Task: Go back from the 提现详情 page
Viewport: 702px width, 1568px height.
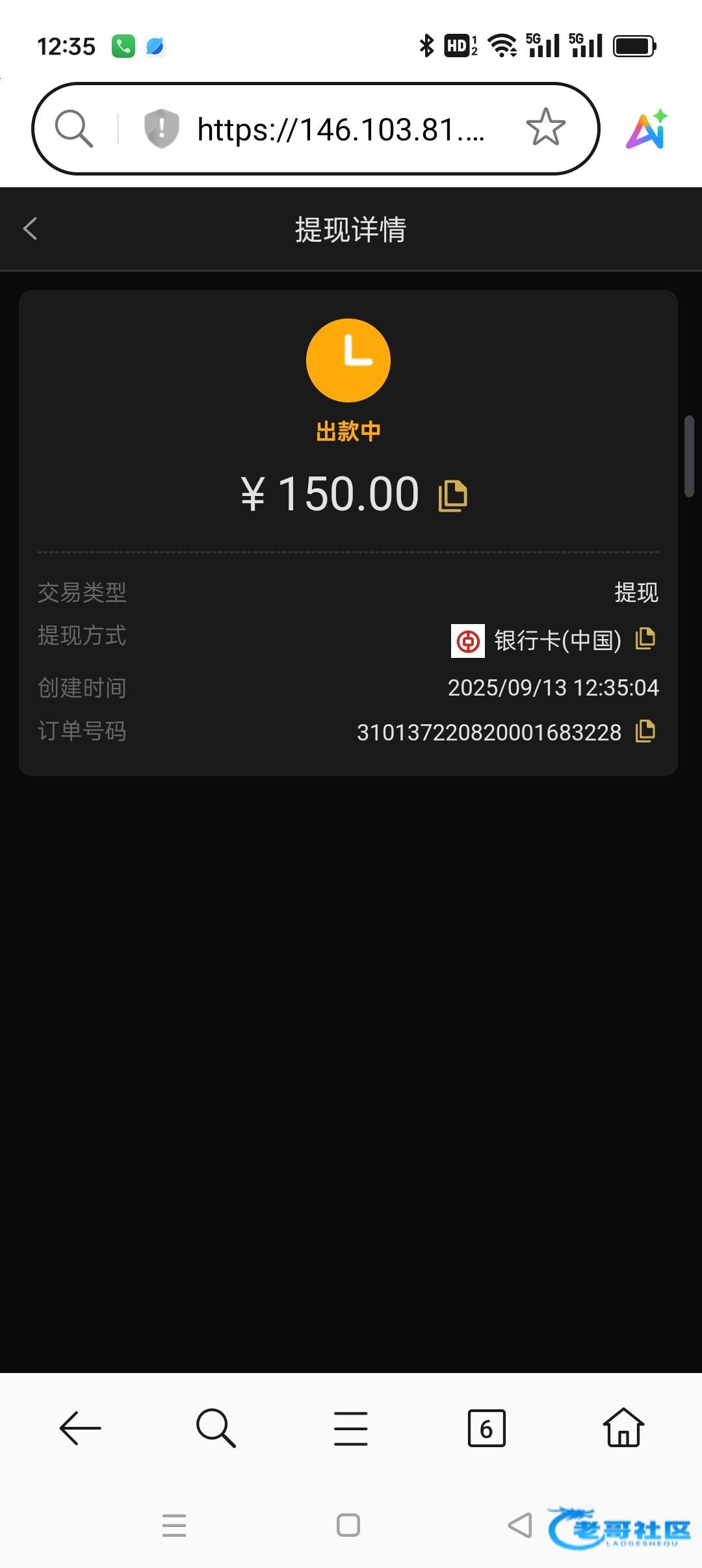Action: 30,229
